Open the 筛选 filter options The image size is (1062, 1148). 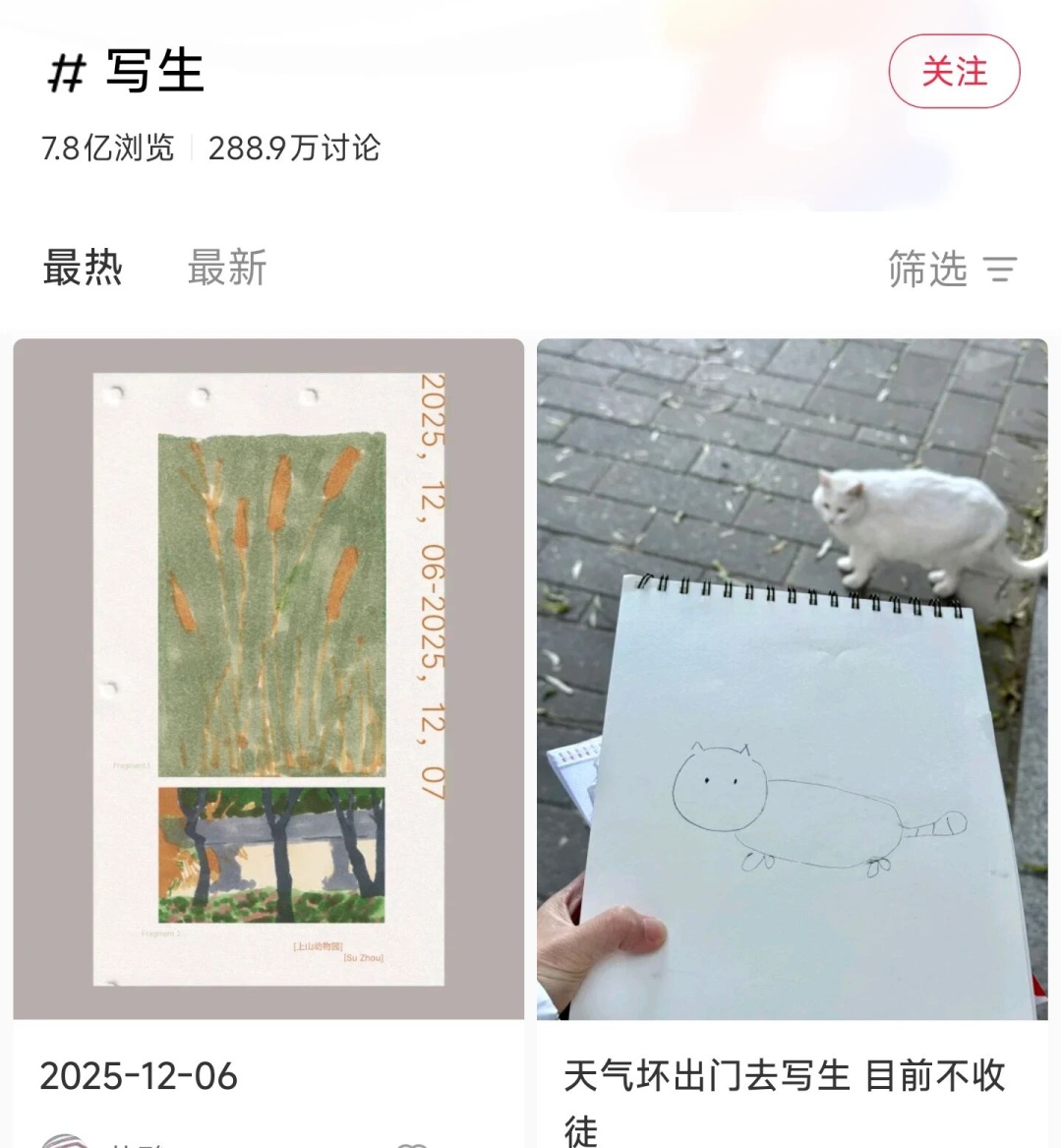point(951,269)
